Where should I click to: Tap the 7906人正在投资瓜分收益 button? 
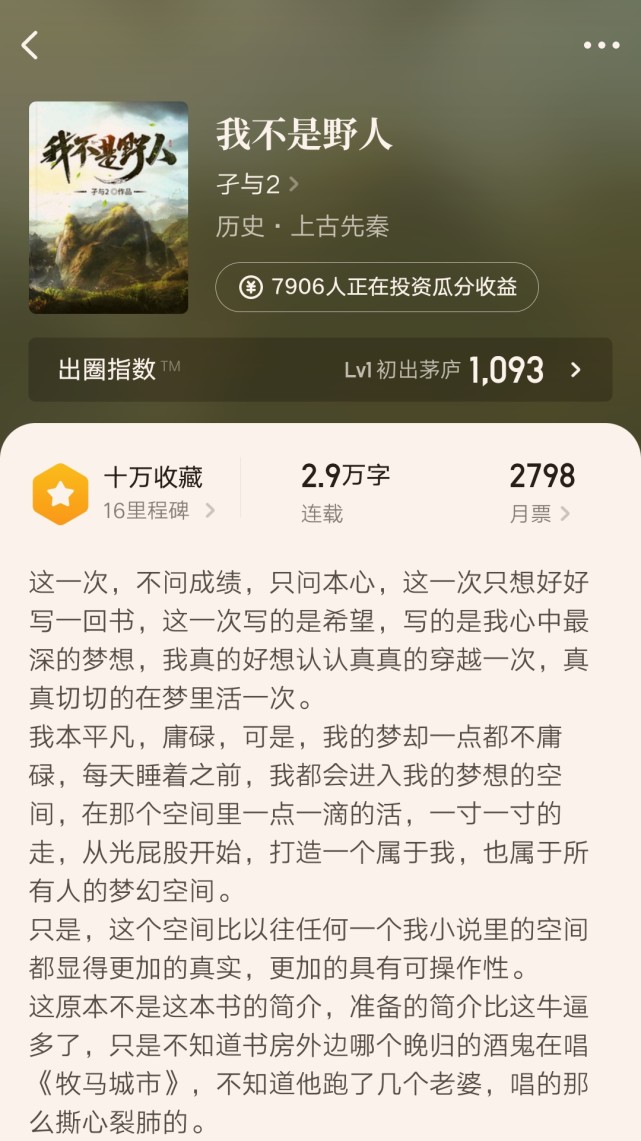pyautogui.click(x=377, y=287)
